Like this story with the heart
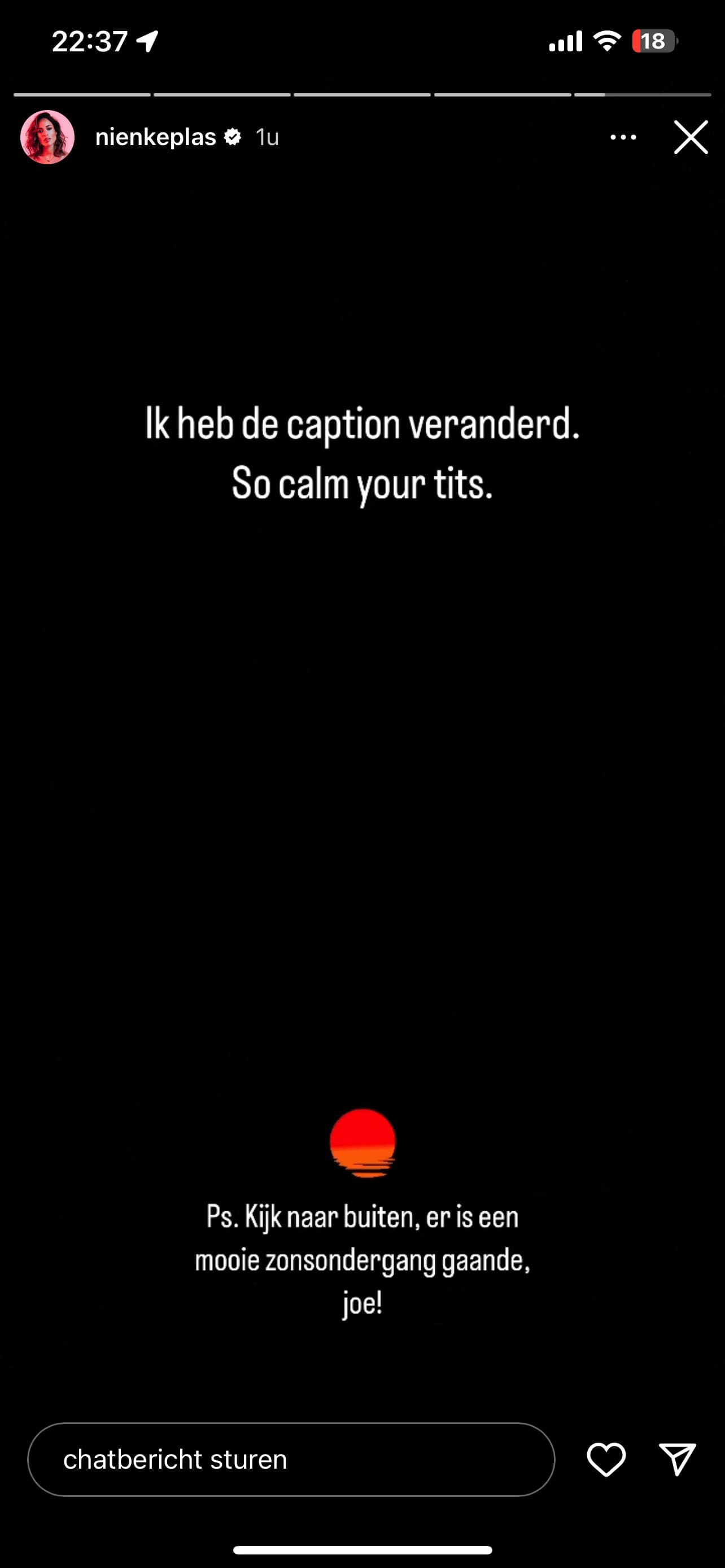Screen dimensions: 725x1568 [606, 1459]
